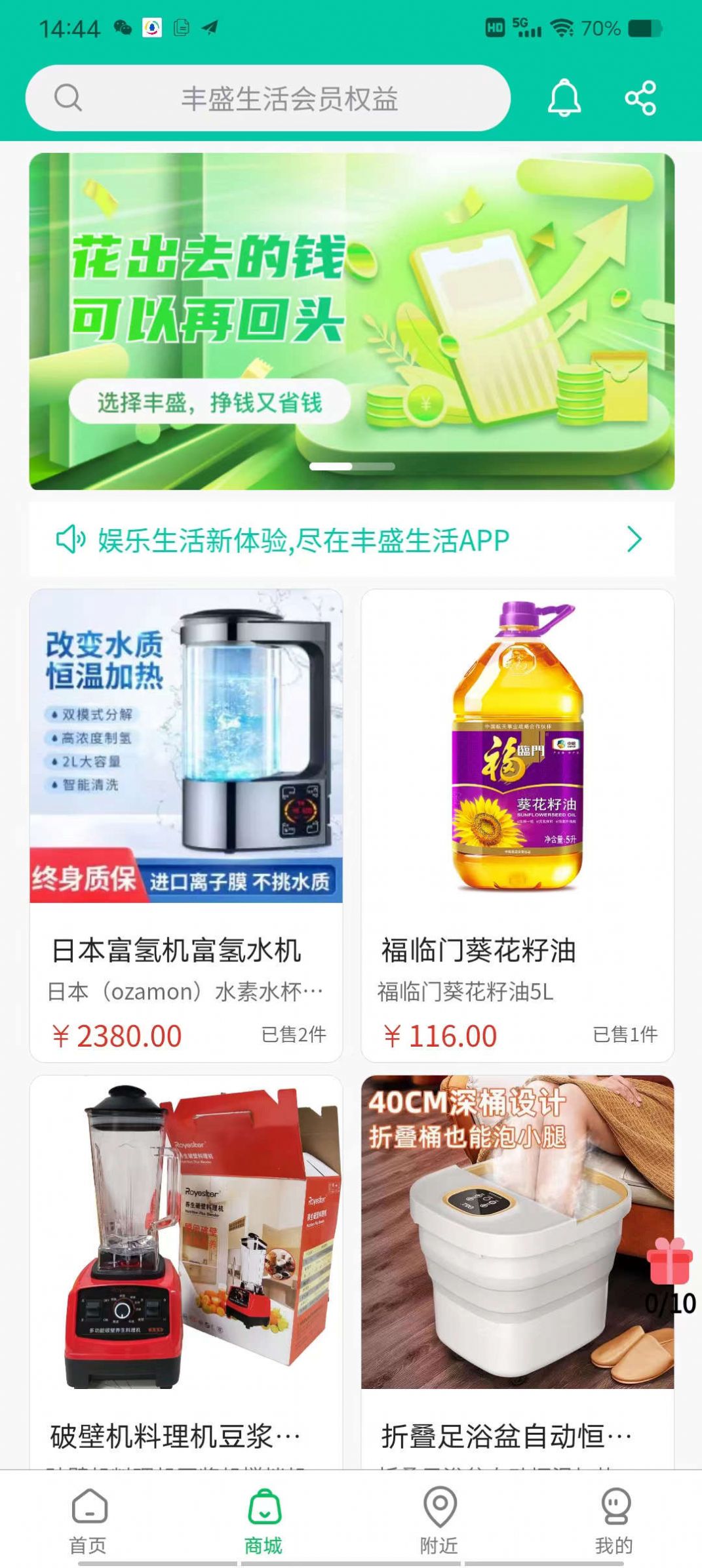This screenshot has width=702, height=1568.
Task: Select the 商城 tab
Action: [x=263, y=1516]
